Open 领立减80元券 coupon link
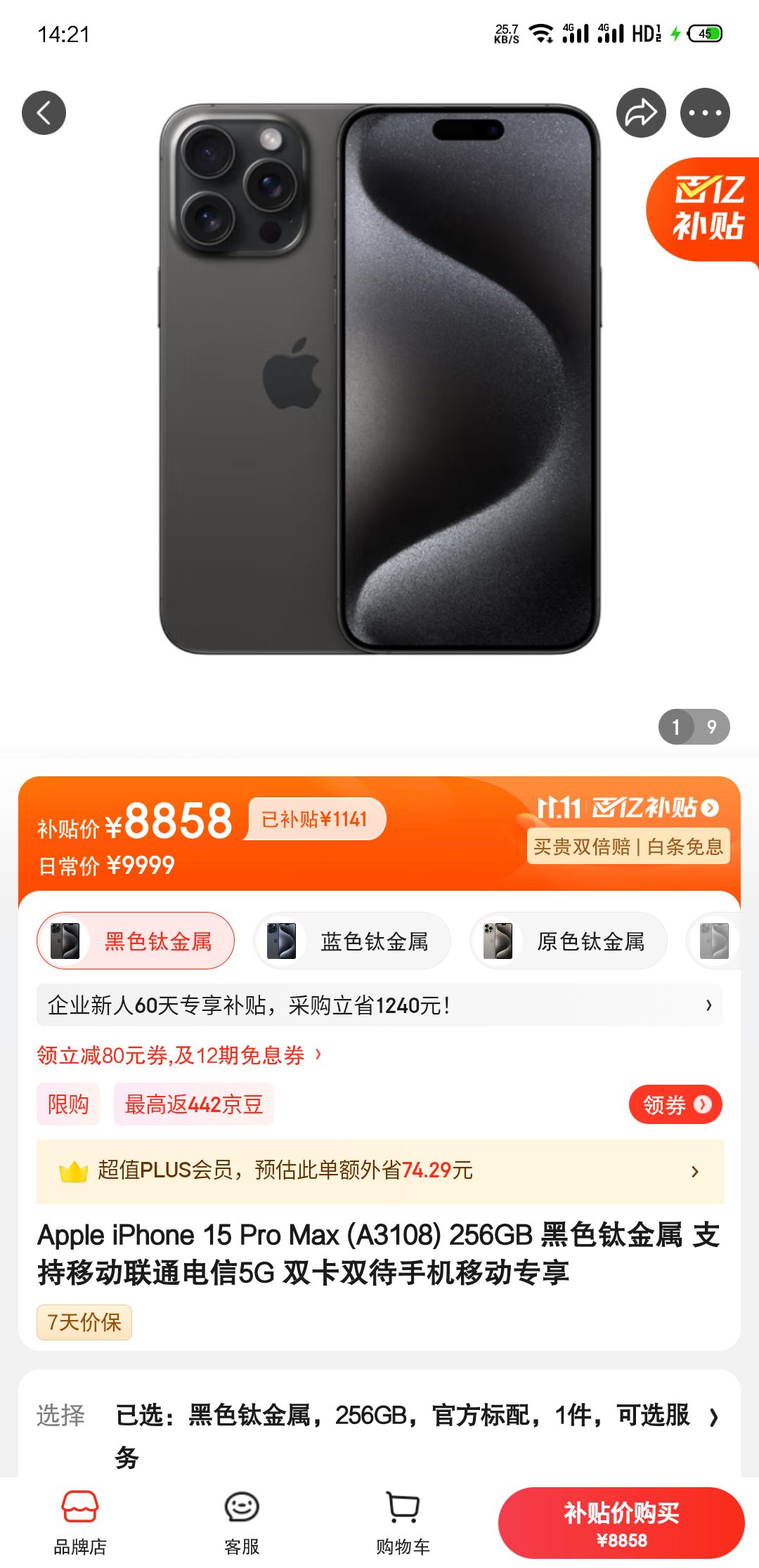 coord(176,1054)
